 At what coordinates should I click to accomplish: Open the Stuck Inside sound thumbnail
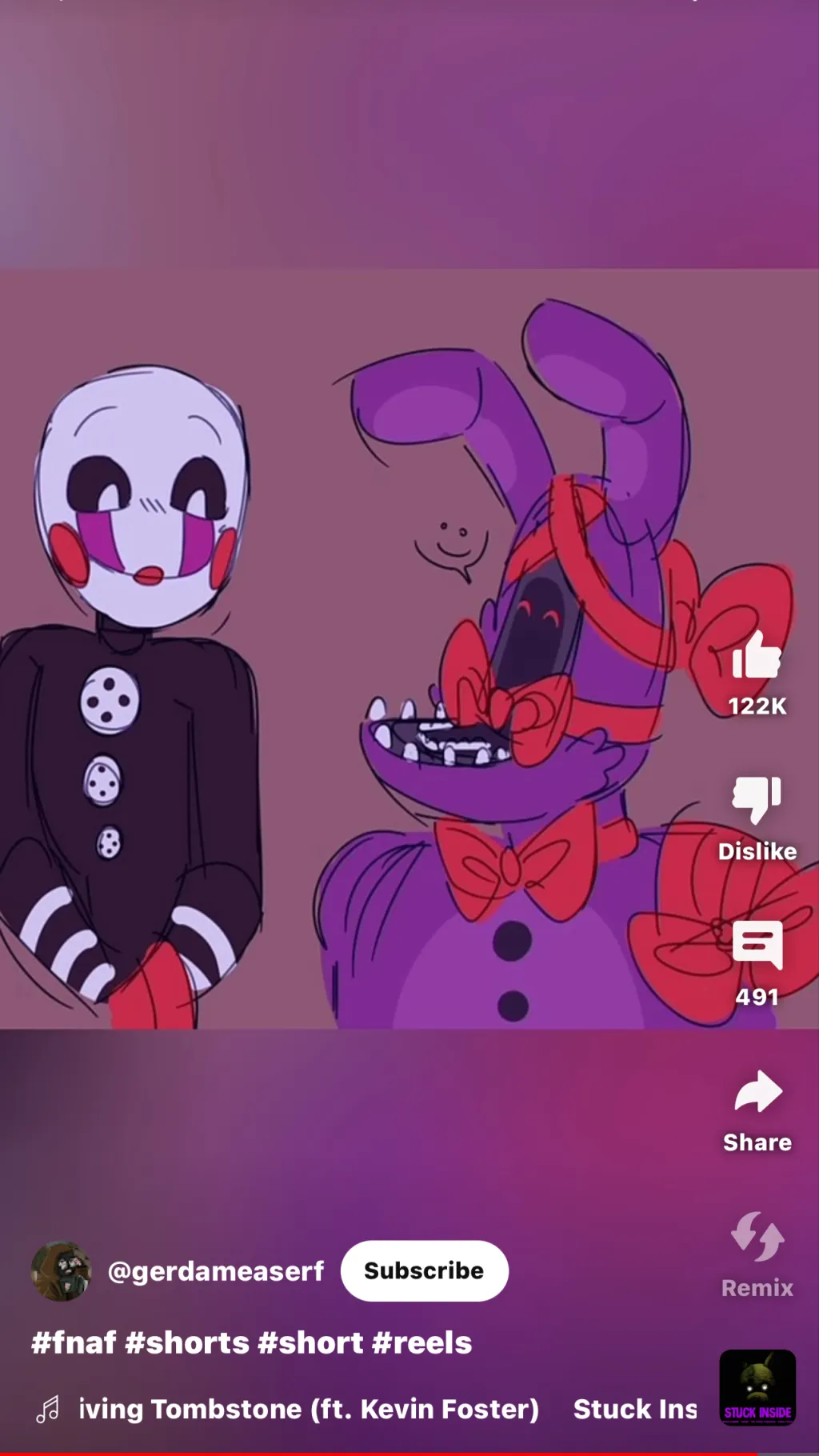click(x=757, y=1387)
